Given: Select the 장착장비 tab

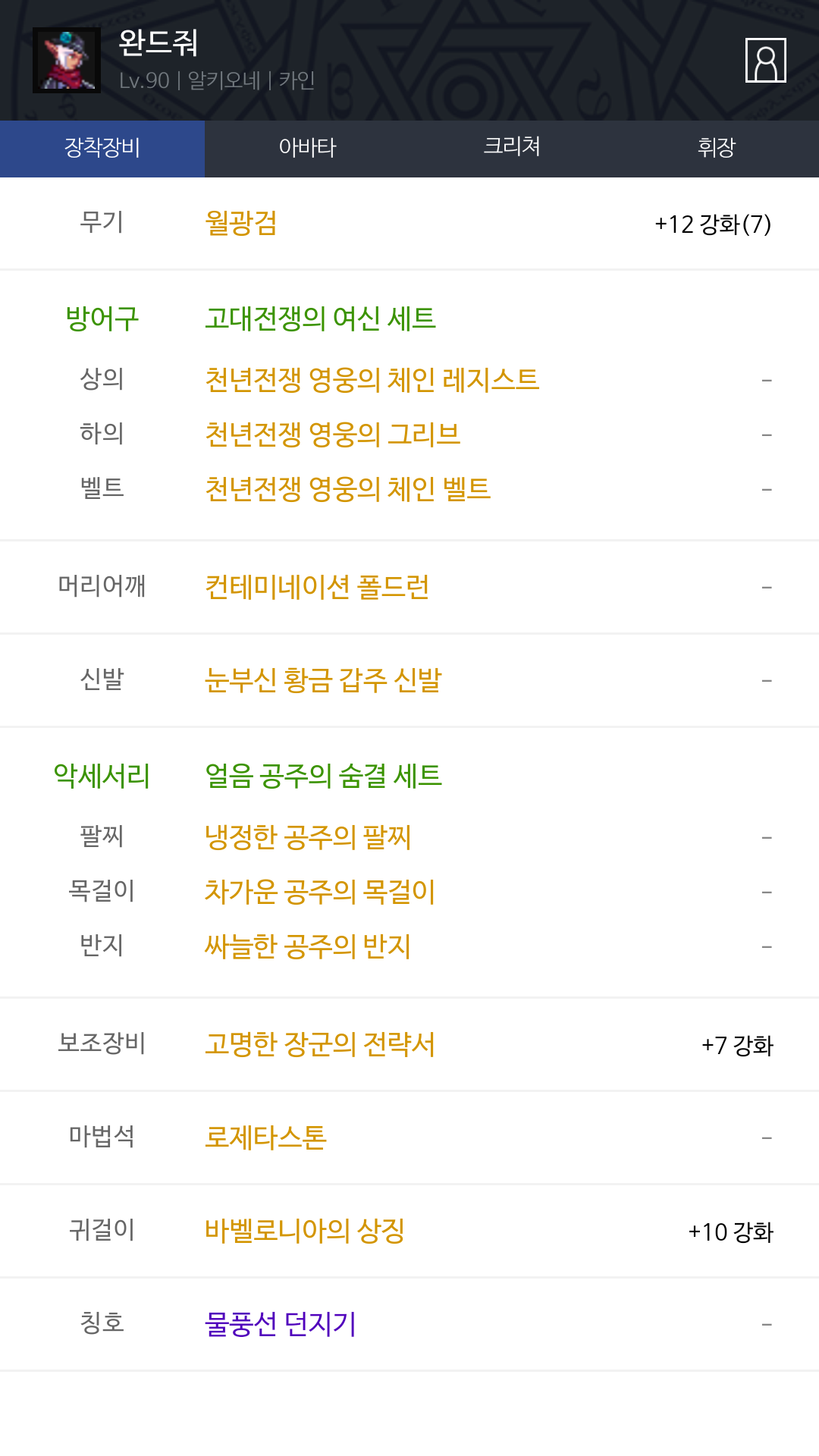Looking at the screenshot, I should [x=102, y=149].
